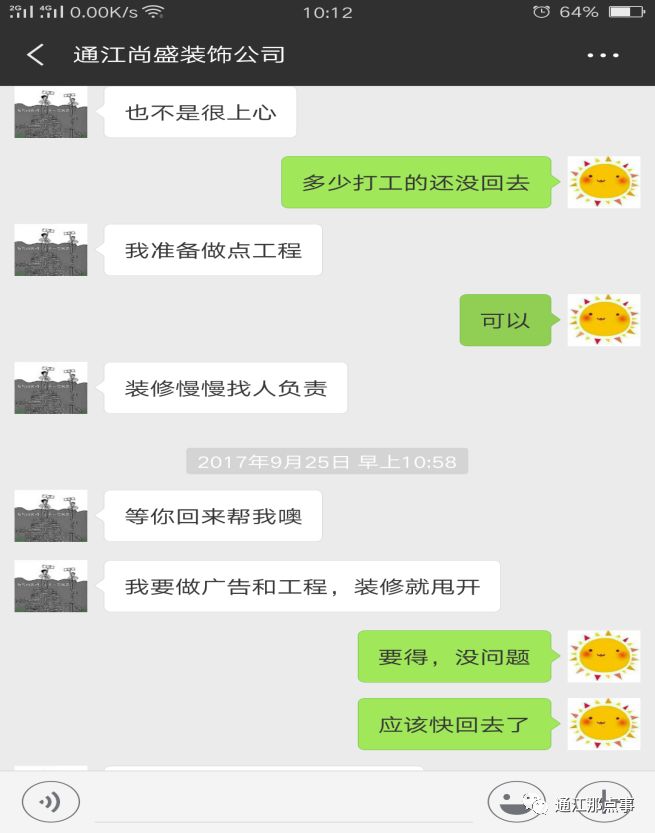Image resolution: width=655 pixels, height=833 pixels.
Task: Open the plus attachment menu
Action: [603, 802]
